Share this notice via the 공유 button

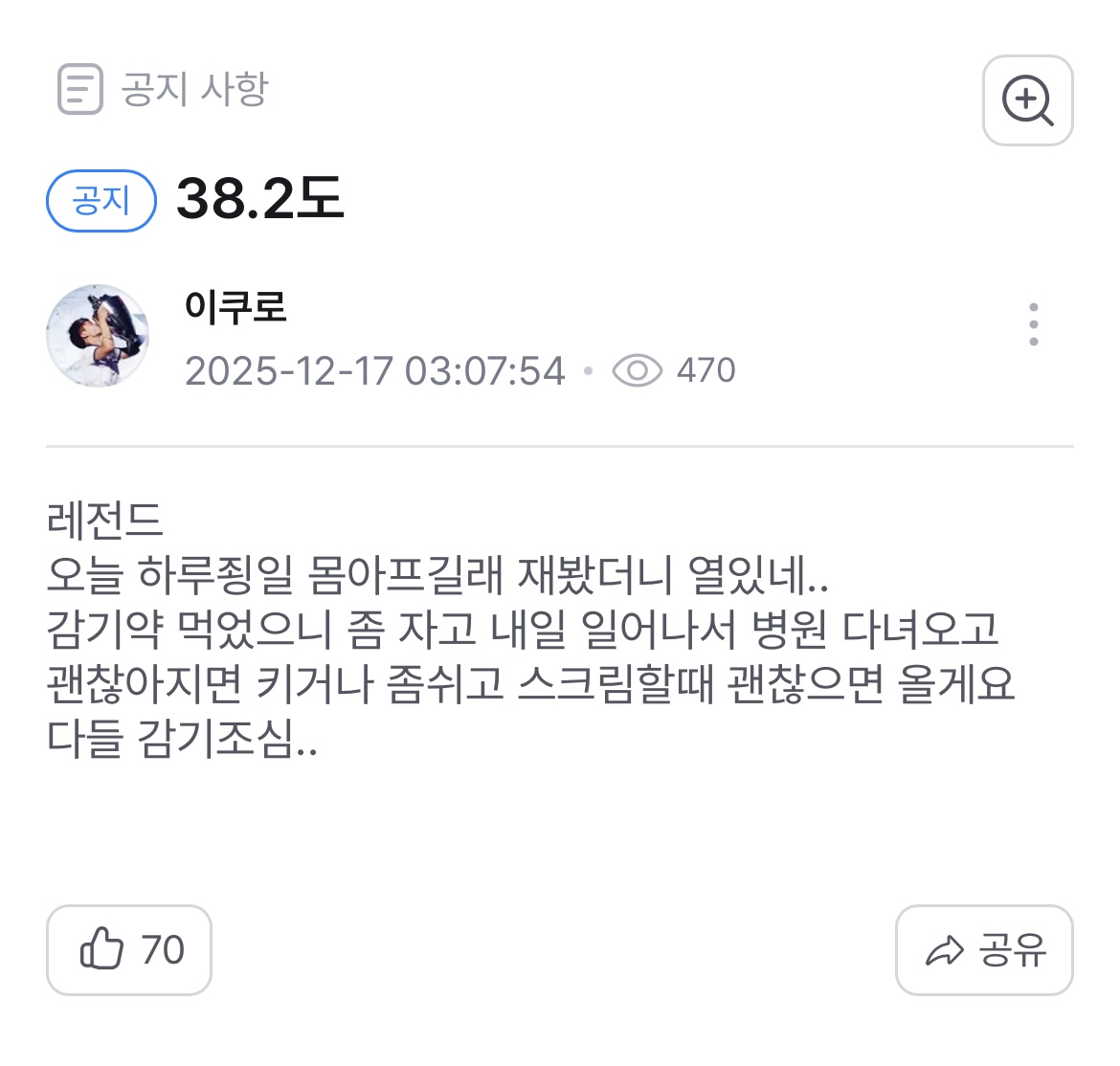tap(984, 949)
